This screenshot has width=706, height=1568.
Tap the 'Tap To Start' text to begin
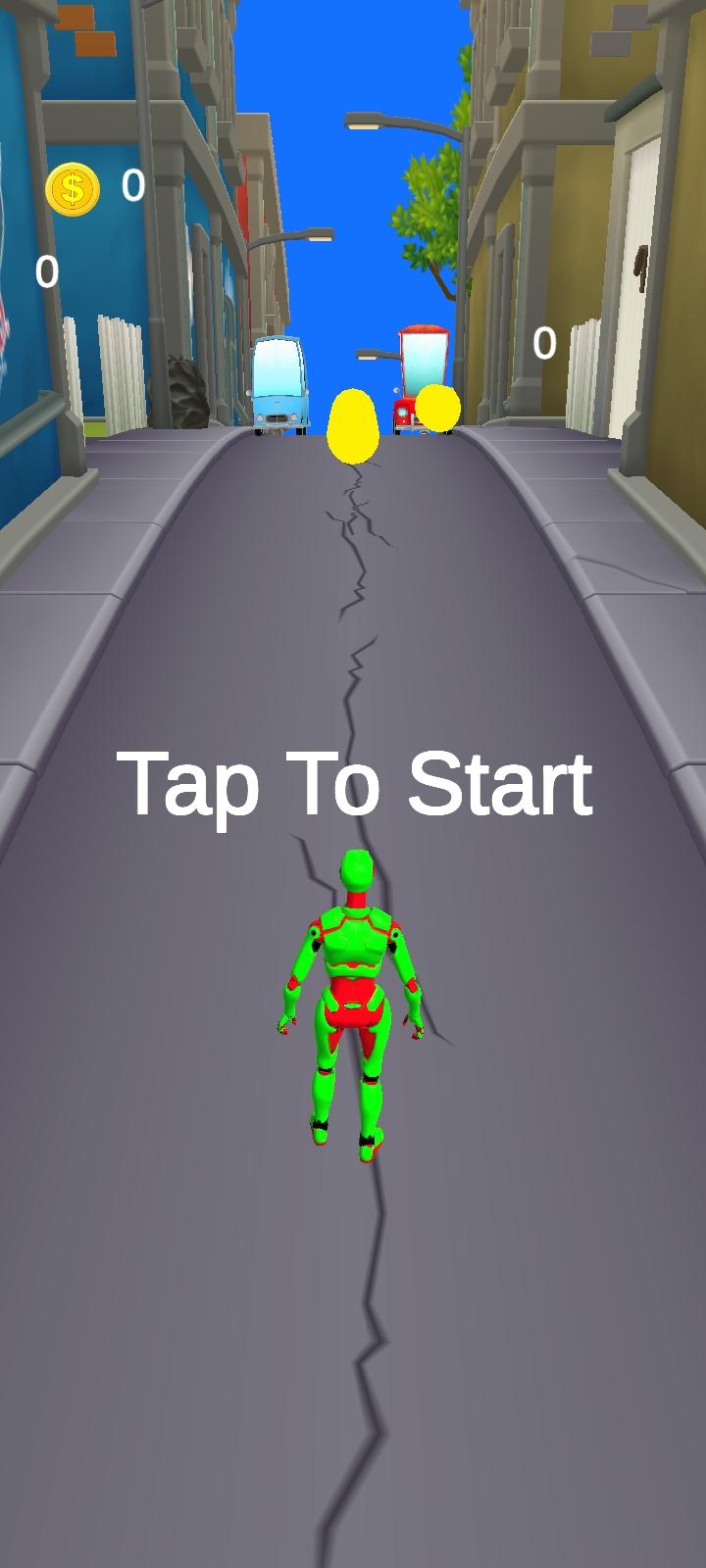coord(354,784)
